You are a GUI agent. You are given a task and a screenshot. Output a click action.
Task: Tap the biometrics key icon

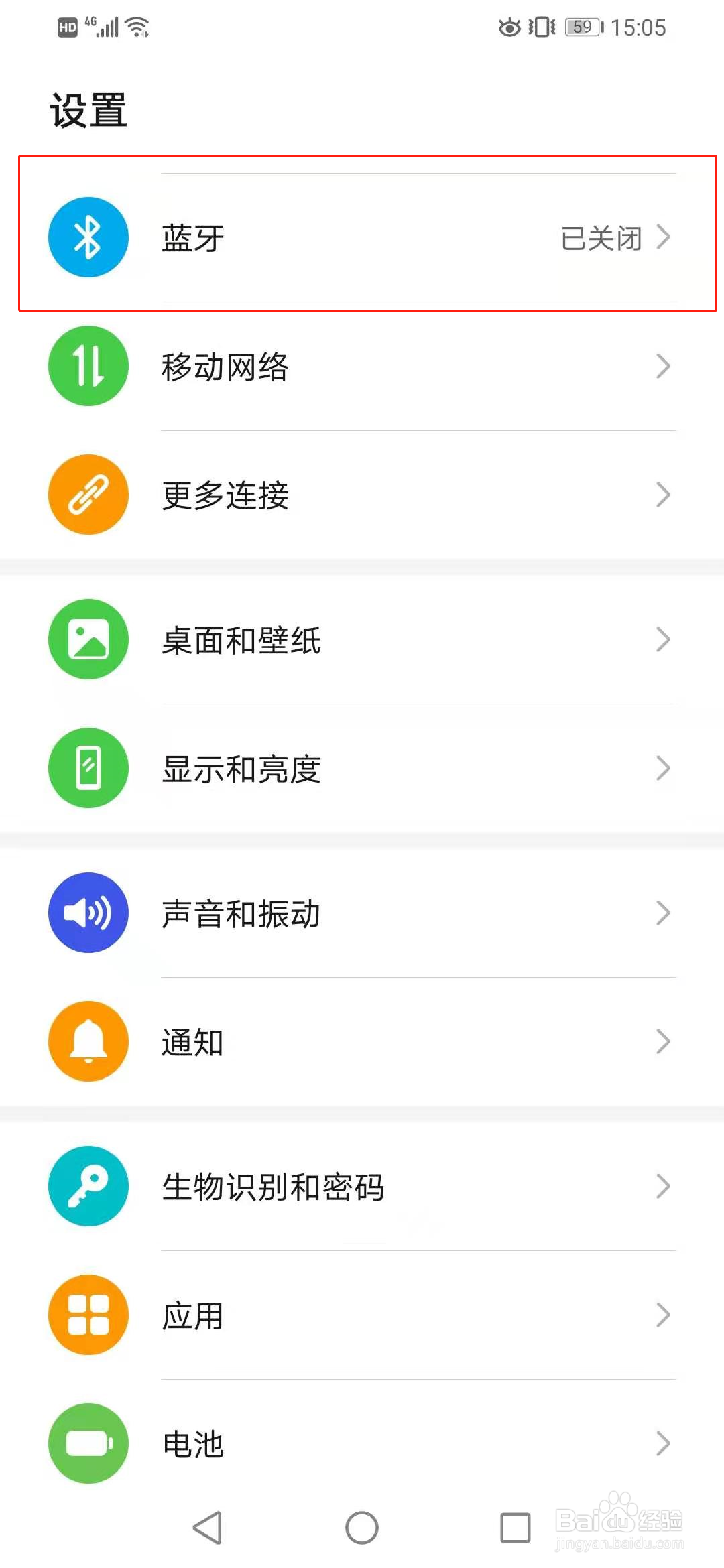tap(88, 1186)
